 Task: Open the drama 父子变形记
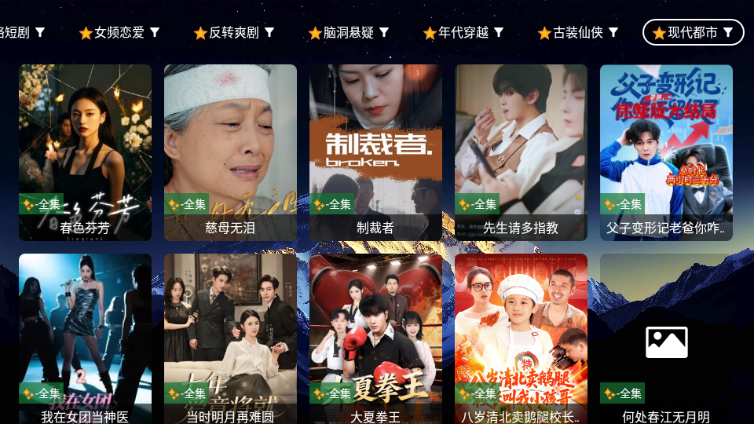(666, 150)
